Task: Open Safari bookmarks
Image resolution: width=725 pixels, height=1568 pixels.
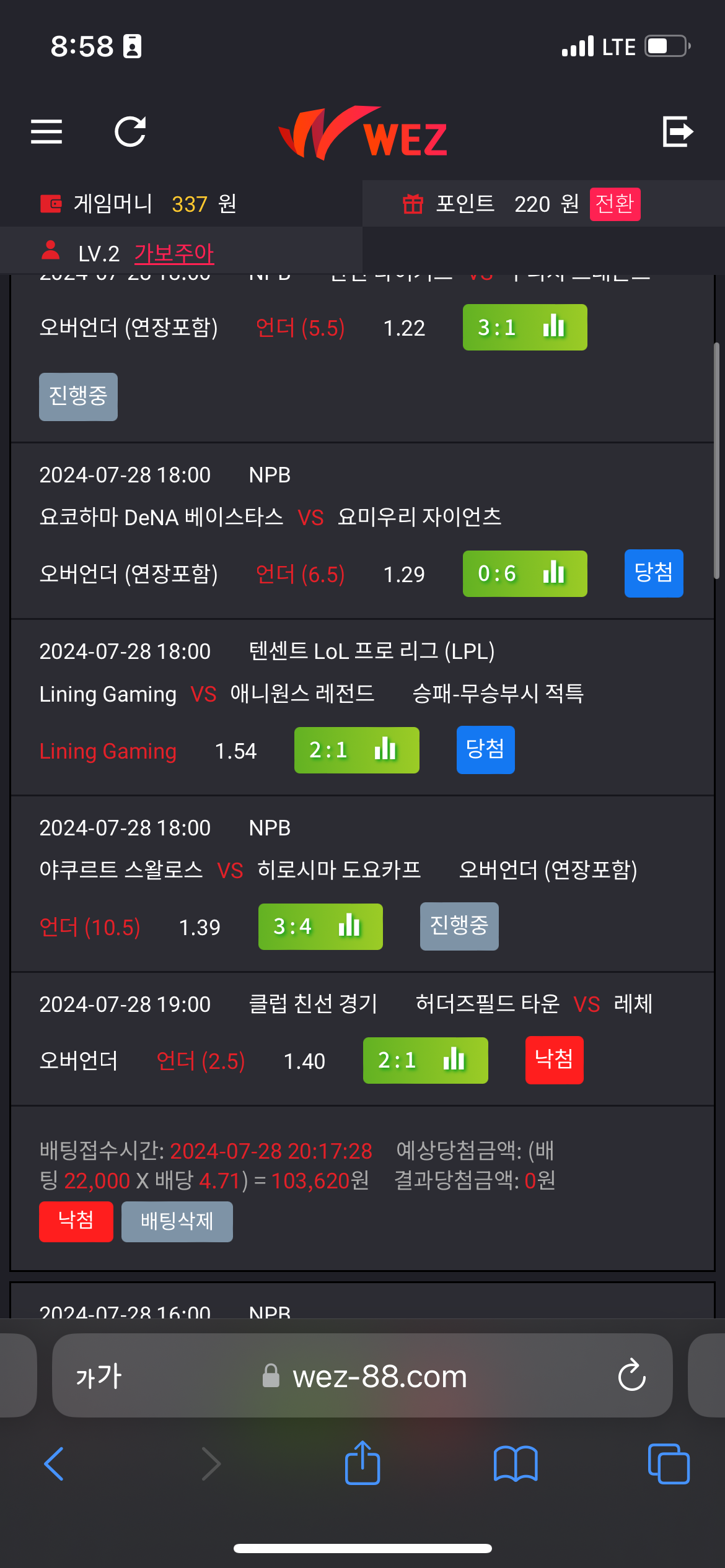Action: tap(516, 1464)
